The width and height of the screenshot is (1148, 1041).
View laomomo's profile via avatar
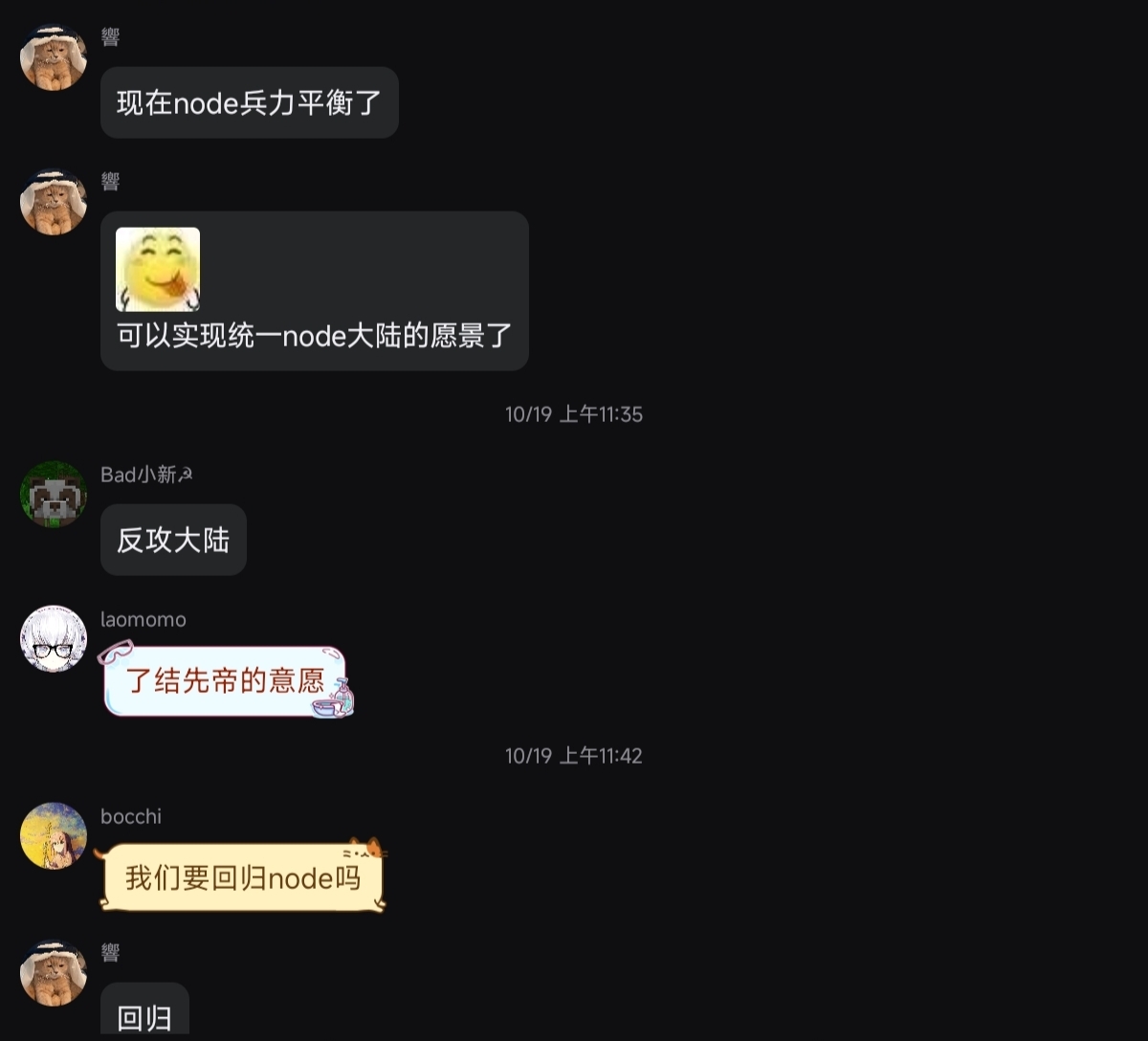pyautogui.click(x=54, y=638)
